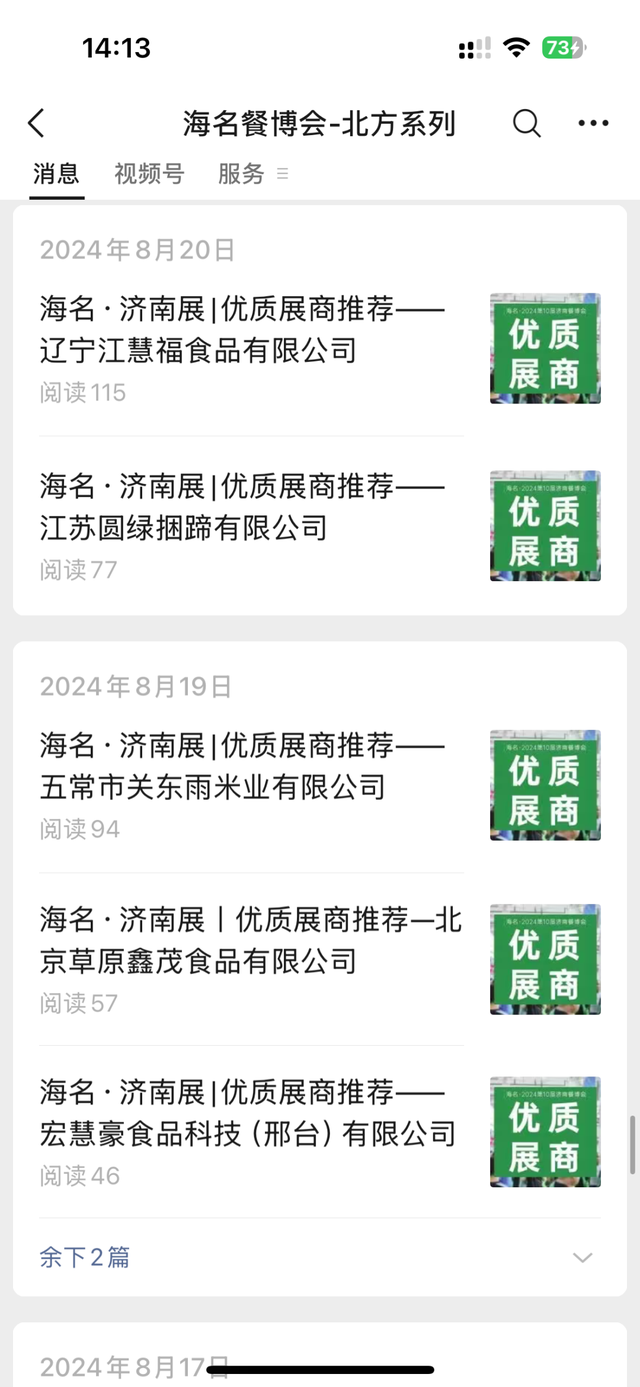View the 宏慧豪食品科技(邢台)有限公司 article
Screen dimensions: 640x1387
click(248, 1113)
